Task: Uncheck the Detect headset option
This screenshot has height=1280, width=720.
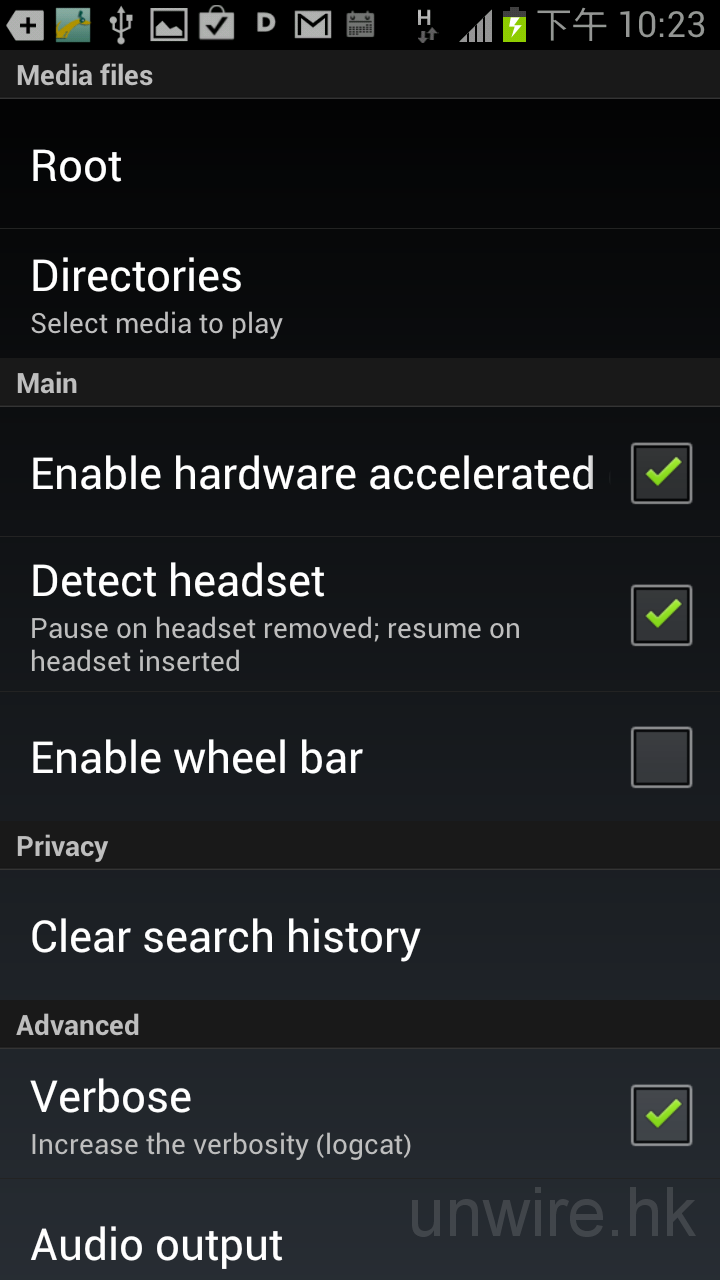Action: tap(661, 615)
